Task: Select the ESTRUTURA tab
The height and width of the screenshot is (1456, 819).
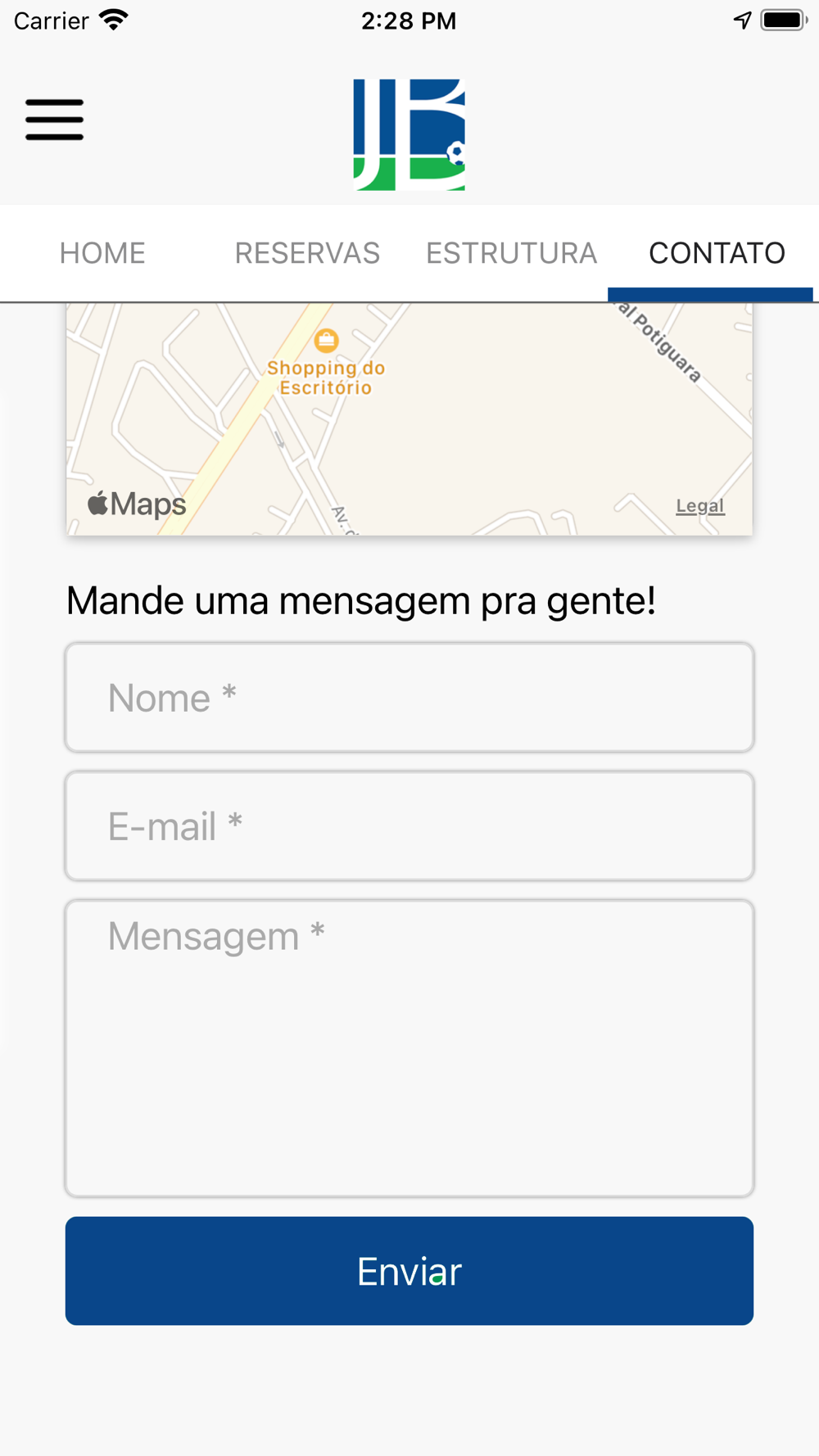Action: (512, 253)
